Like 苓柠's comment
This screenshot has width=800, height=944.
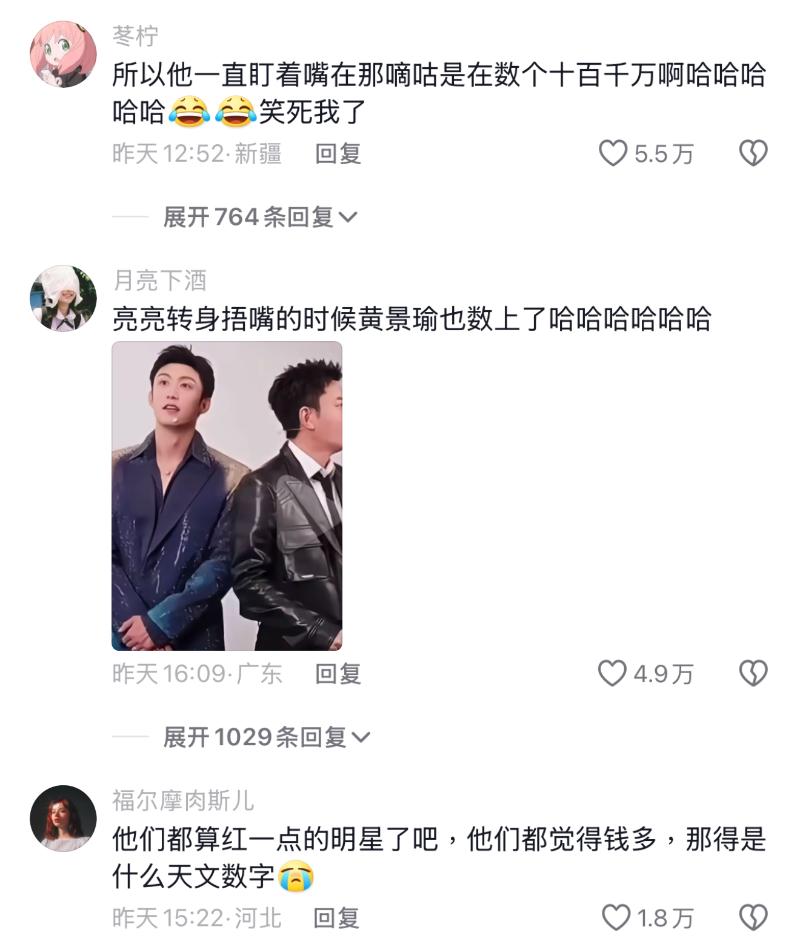pyautogui.click(x=613, y=154)
